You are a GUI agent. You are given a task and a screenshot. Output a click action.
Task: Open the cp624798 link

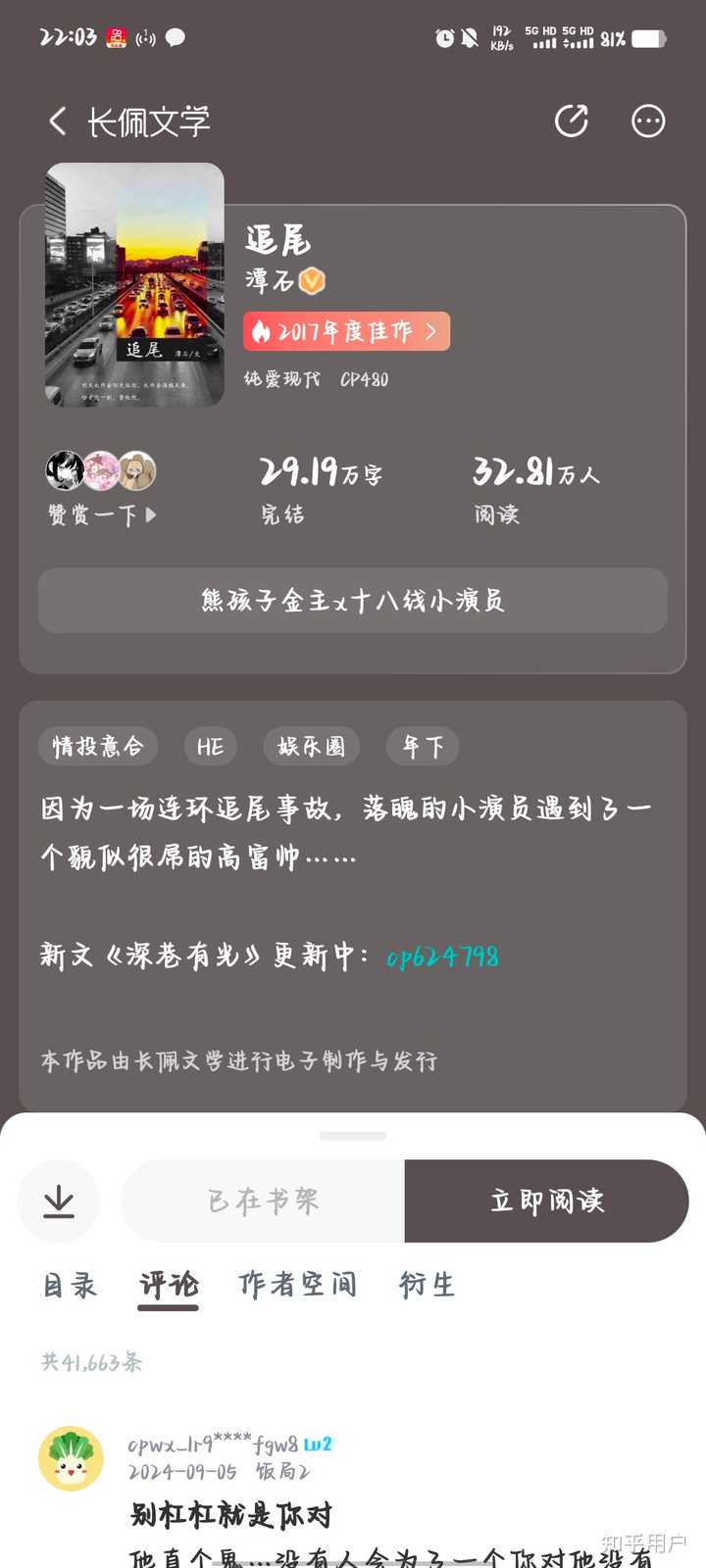[442, 956]
